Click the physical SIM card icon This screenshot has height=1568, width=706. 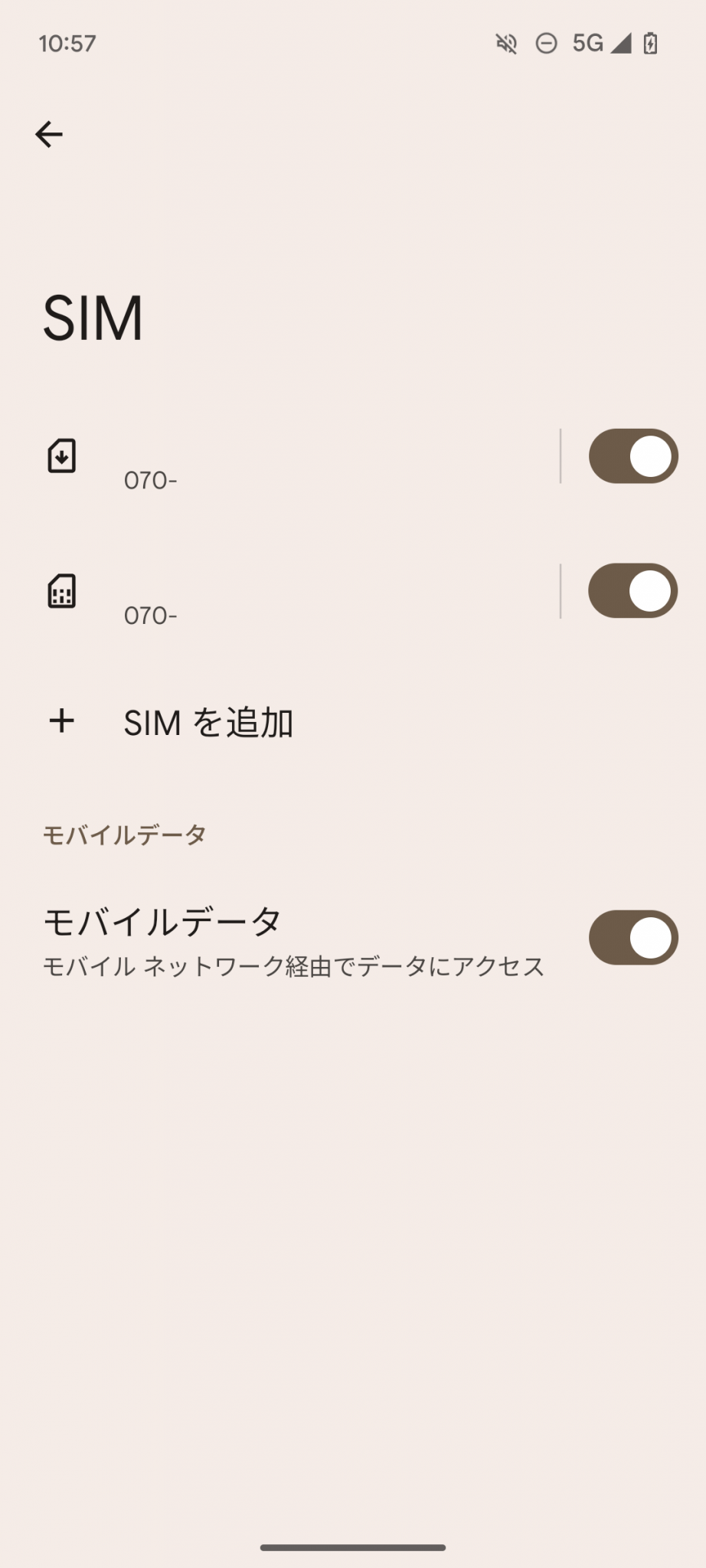(62, 590)
